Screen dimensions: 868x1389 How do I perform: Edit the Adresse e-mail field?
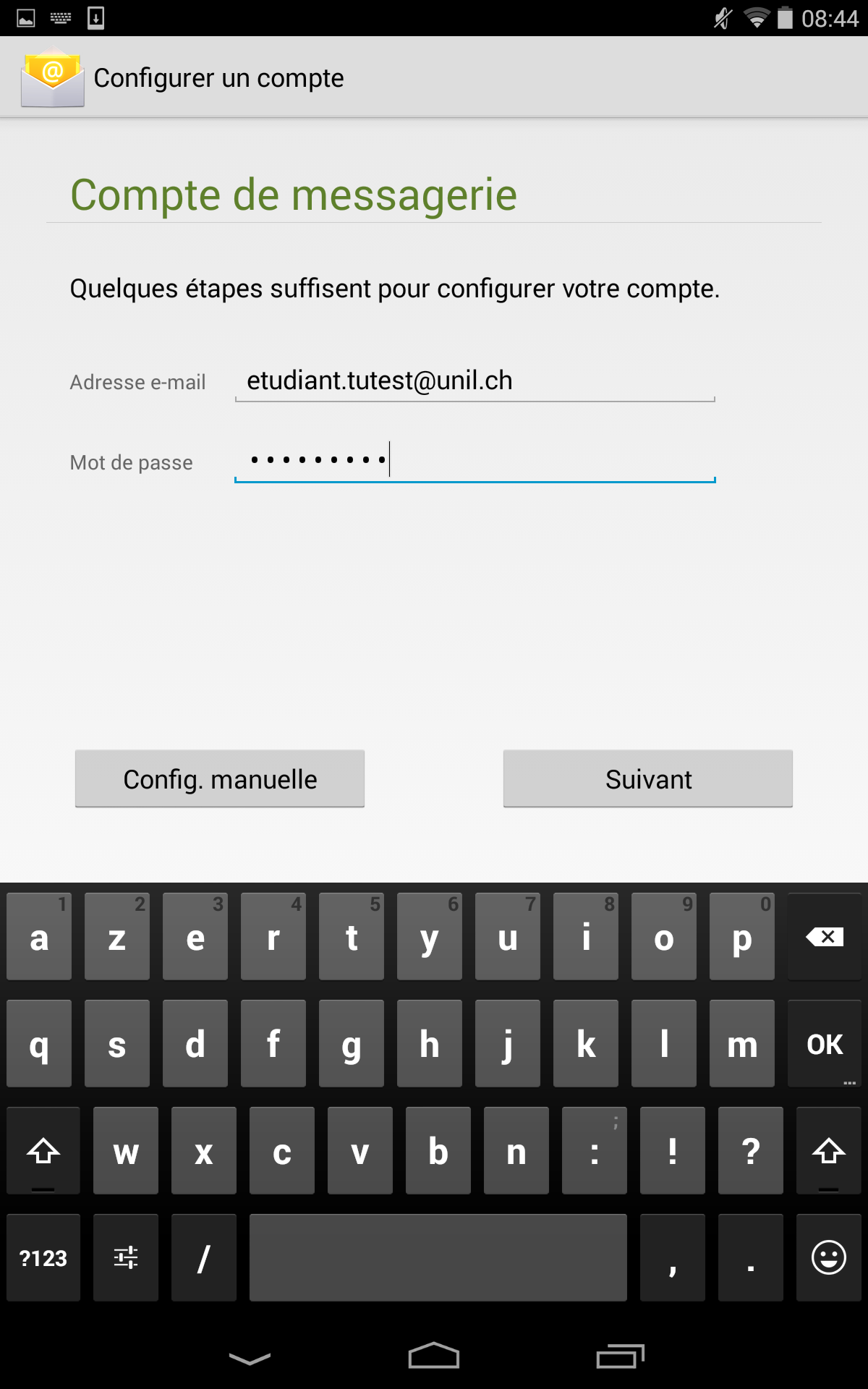click(x=475, y=381)
